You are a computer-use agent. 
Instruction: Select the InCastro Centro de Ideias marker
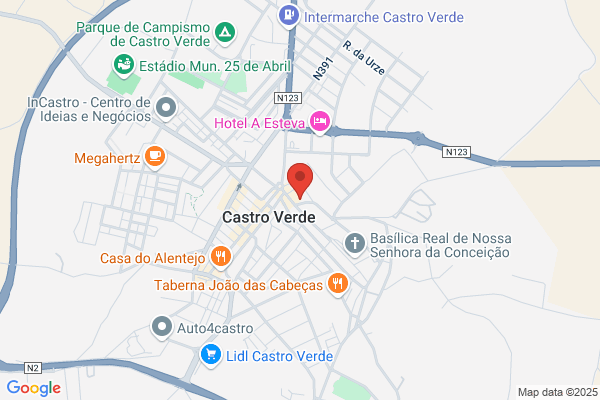point(166,108)
